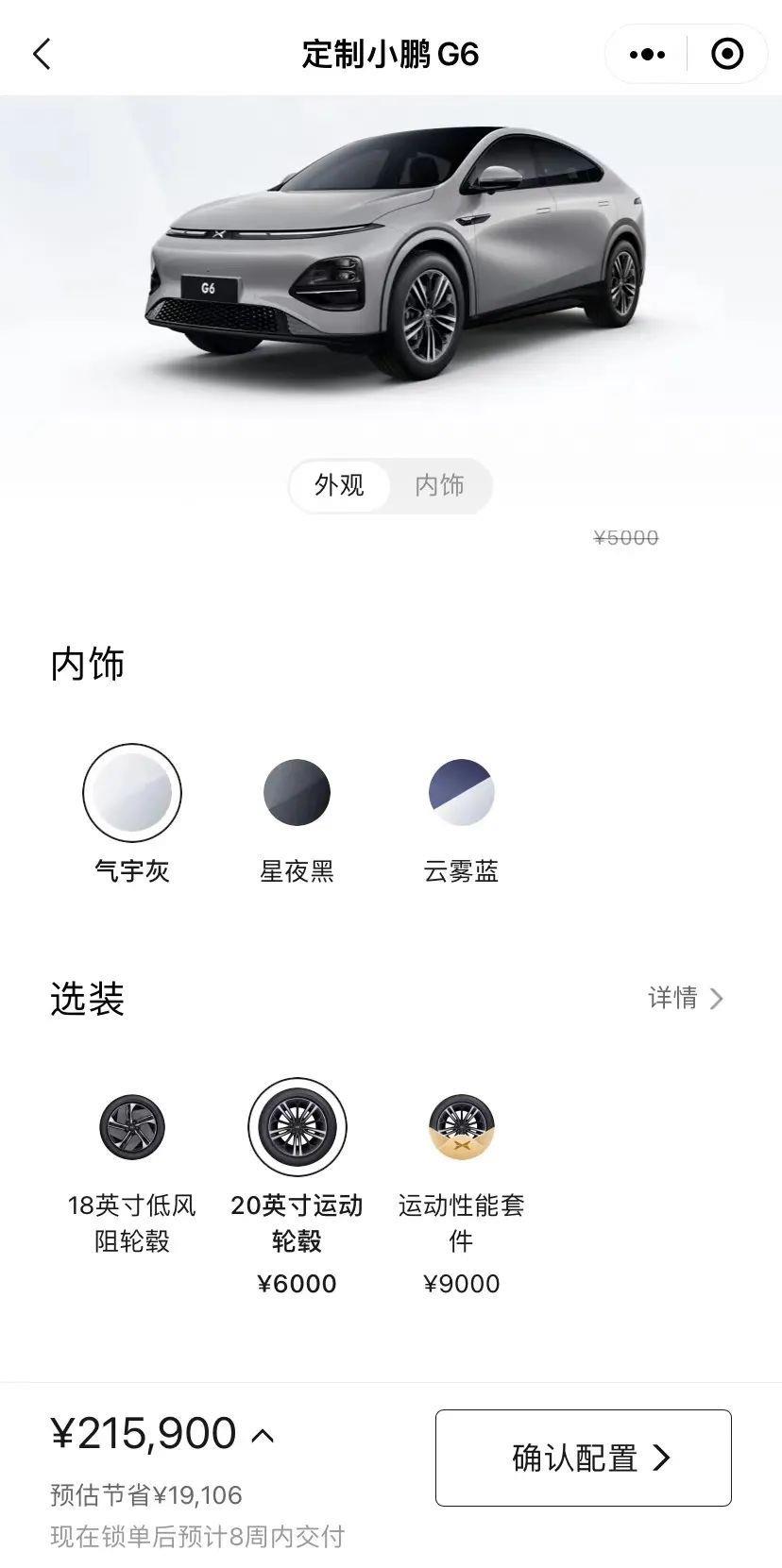Screen dimensions: 782x1568
Task: Select the 20英寸运动轮毂 wheel option
Action: pyautogui.click(x=297, y=1127)
